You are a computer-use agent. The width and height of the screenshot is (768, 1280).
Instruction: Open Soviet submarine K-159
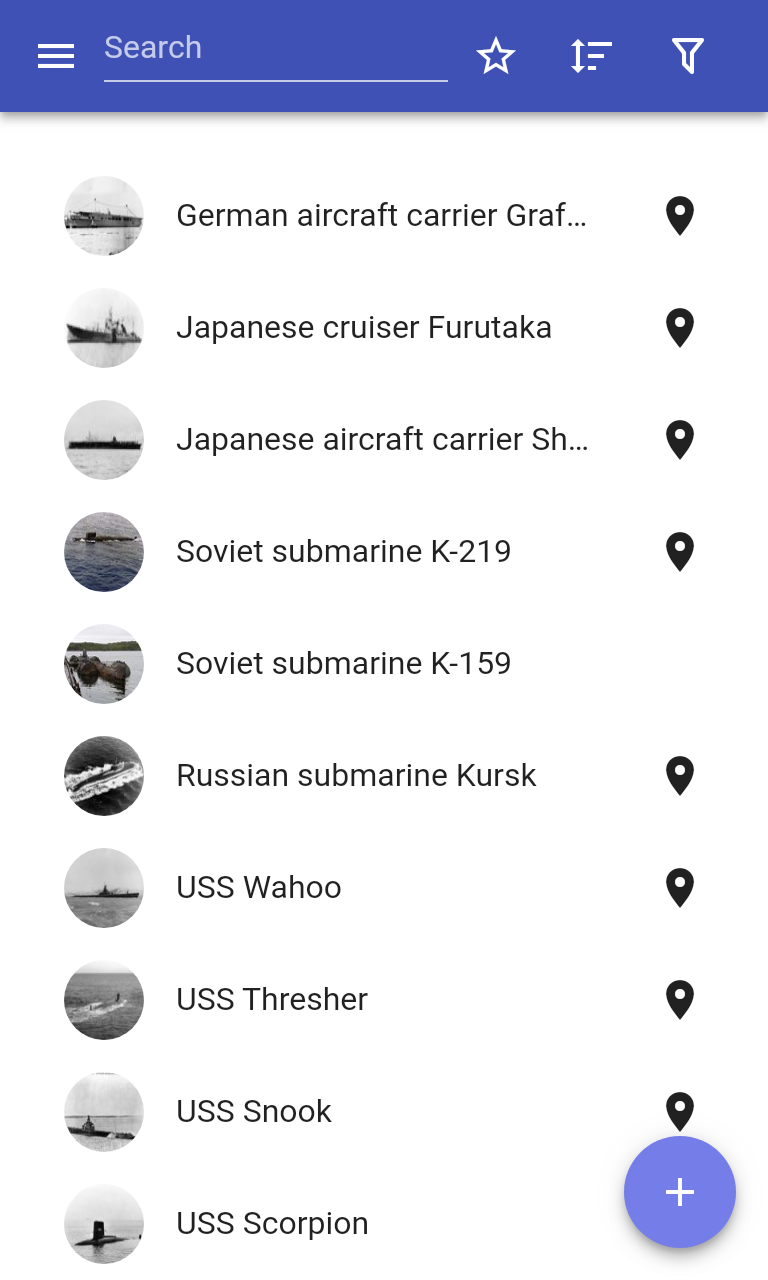point(343,664)
